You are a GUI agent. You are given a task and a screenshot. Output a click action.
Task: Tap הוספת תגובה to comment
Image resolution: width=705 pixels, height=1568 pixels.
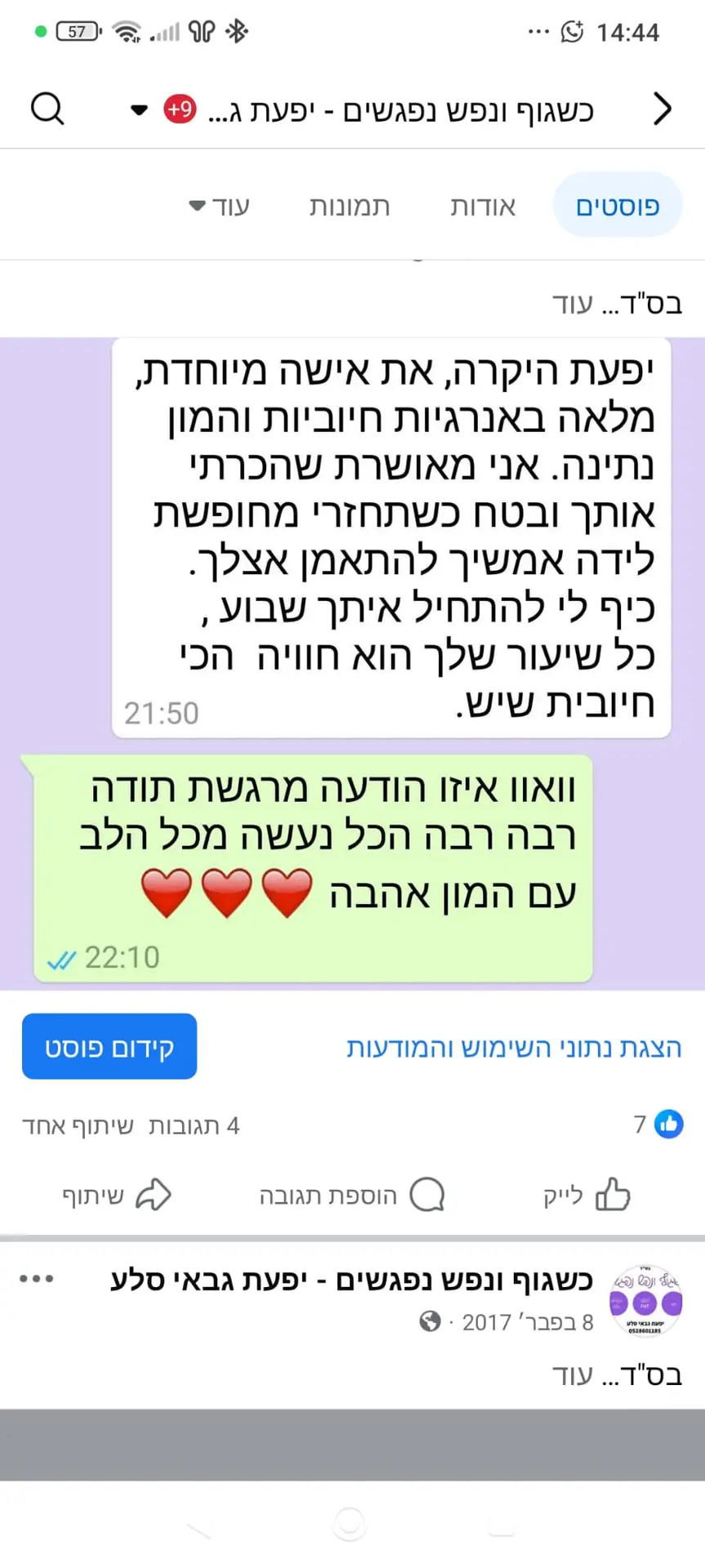(351, 1196)
